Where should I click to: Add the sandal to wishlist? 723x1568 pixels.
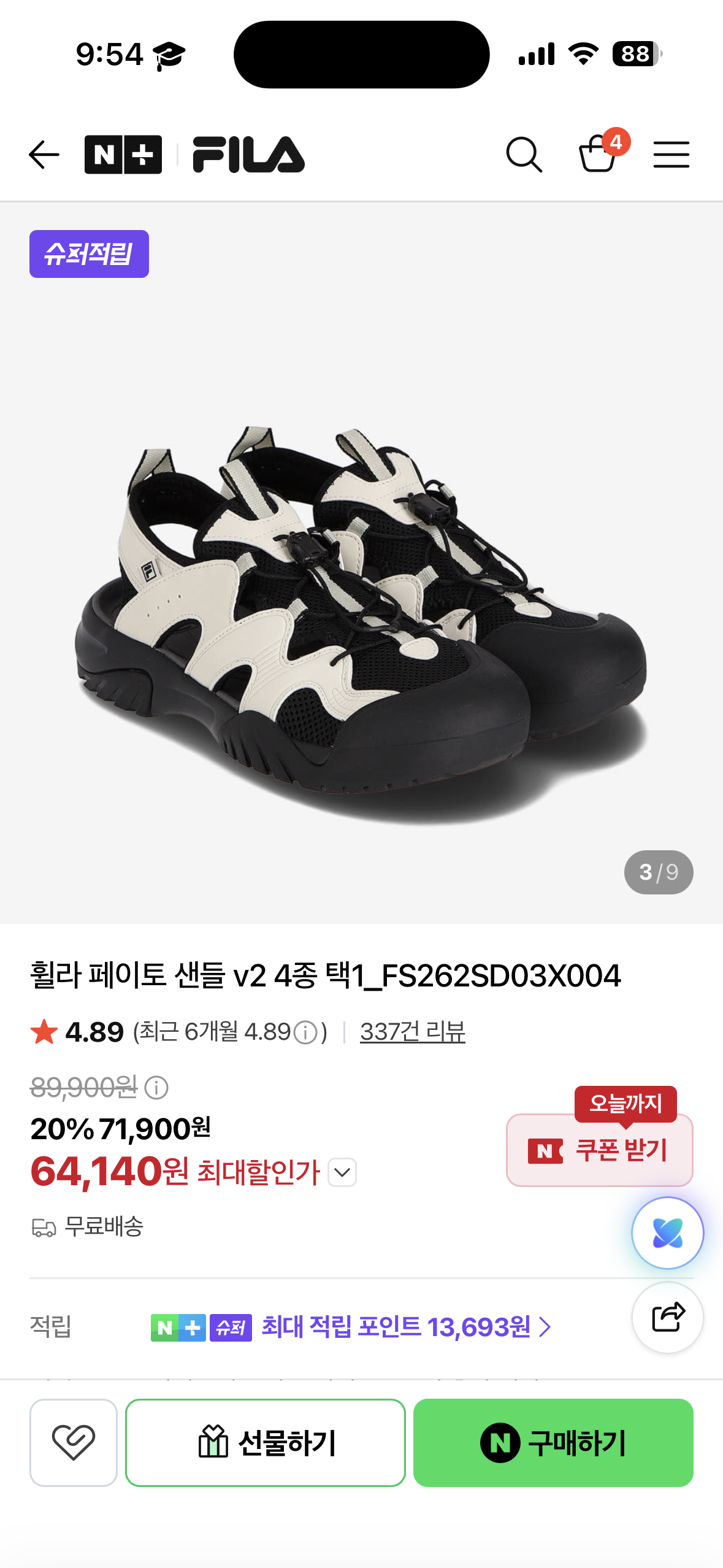click(x=74, y=1442)
